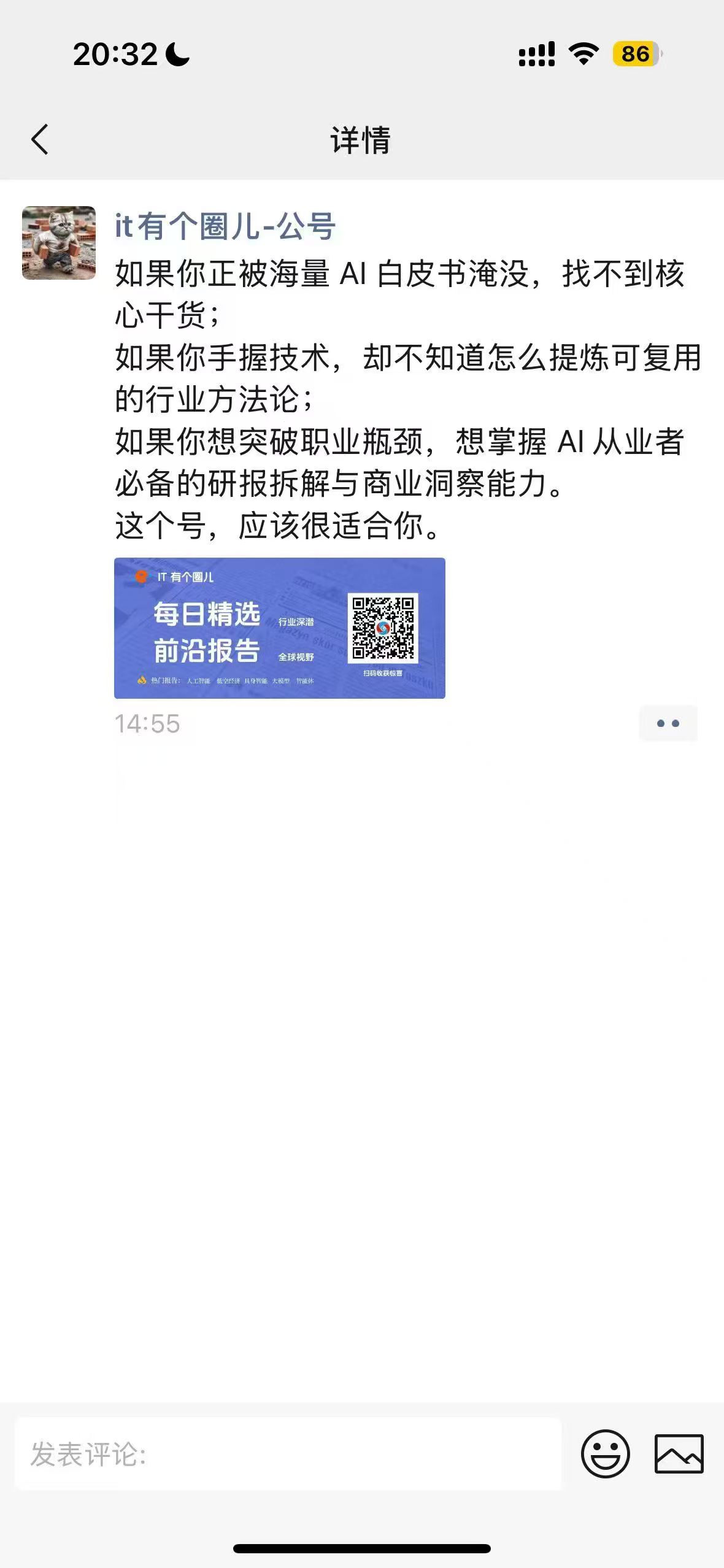724x1568 pixels.
Task: Attach a picture to the comment
Action: coord(679,1453)
